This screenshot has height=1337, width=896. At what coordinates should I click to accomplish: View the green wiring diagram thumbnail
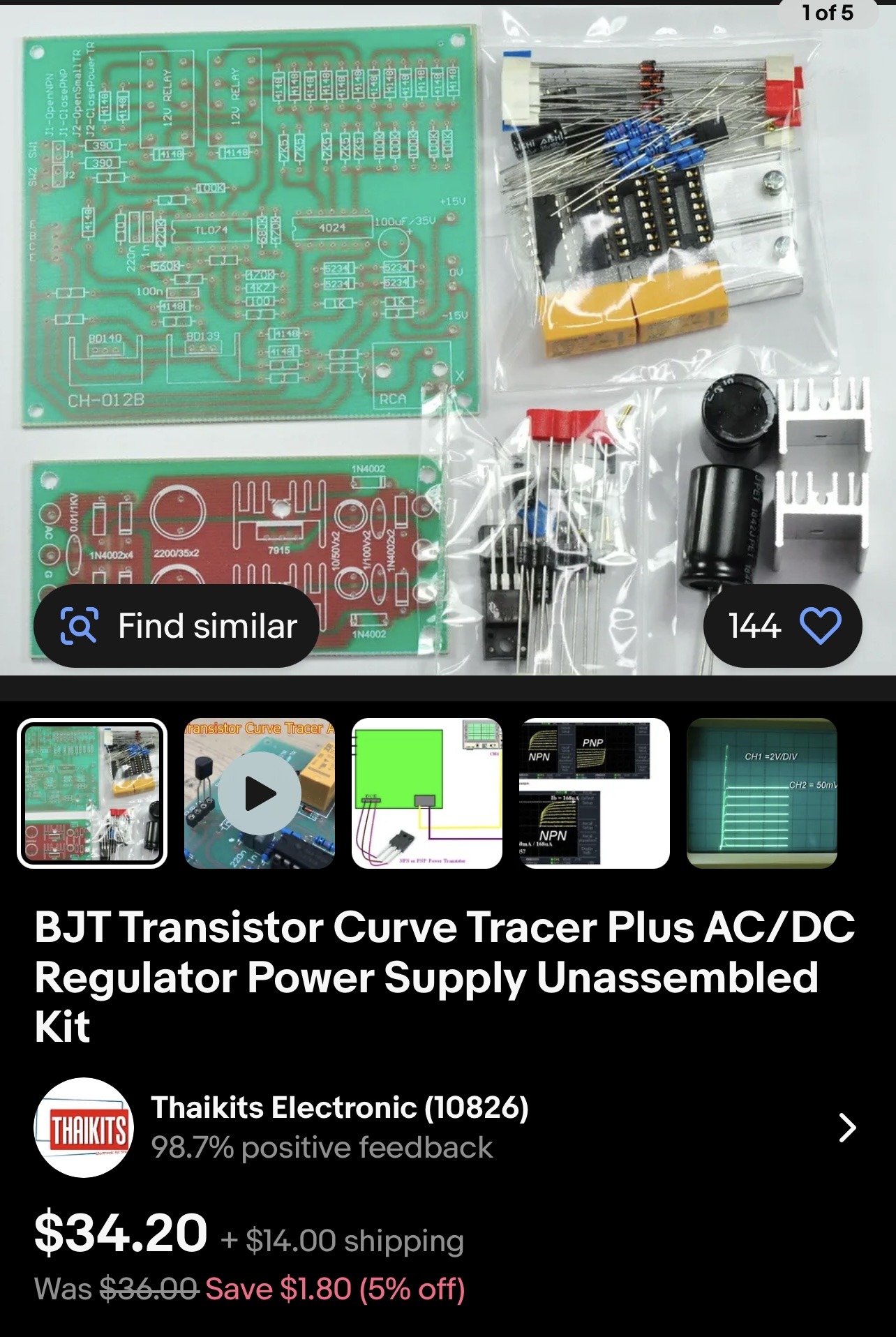point(427,793)
